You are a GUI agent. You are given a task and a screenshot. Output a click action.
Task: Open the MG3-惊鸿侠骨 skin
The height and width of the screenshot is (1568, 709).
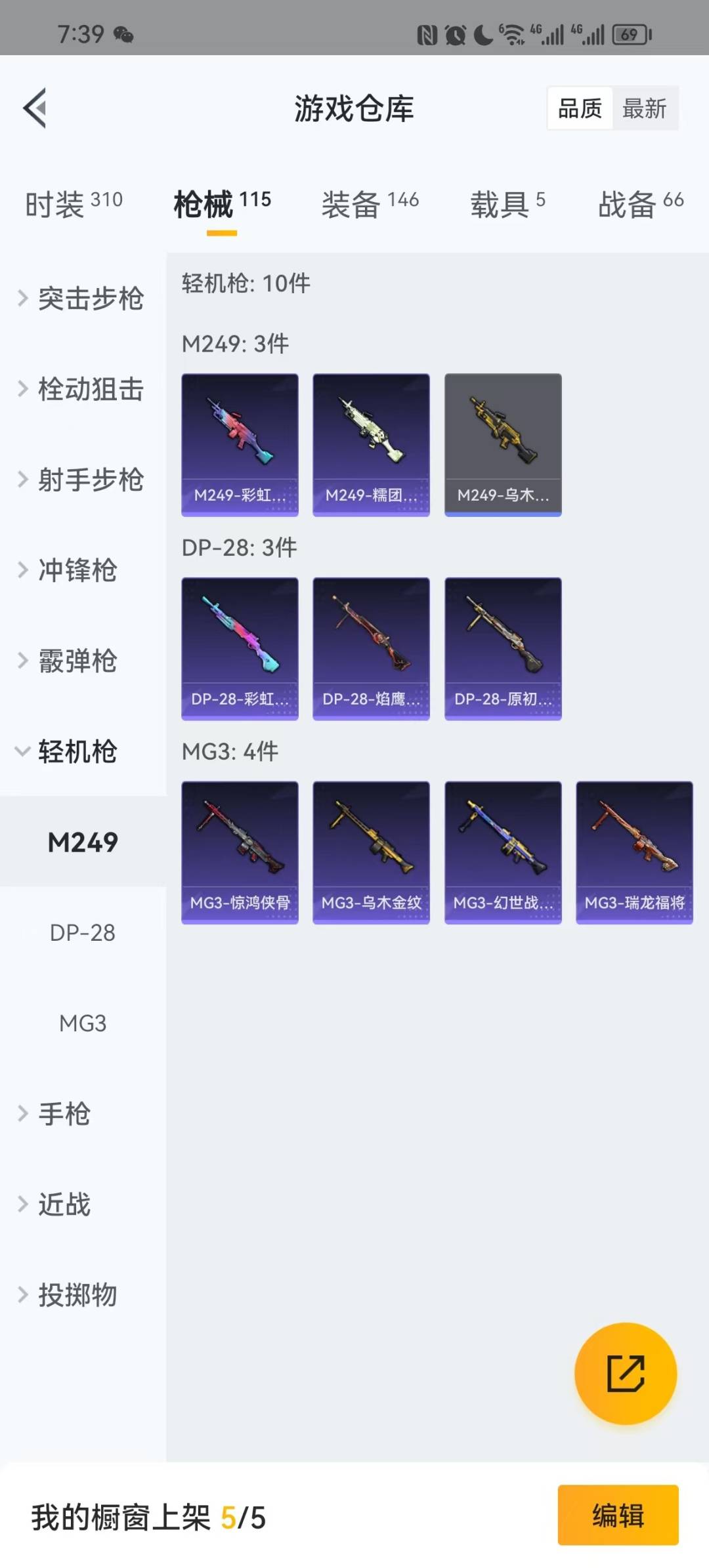pos(240,852)
